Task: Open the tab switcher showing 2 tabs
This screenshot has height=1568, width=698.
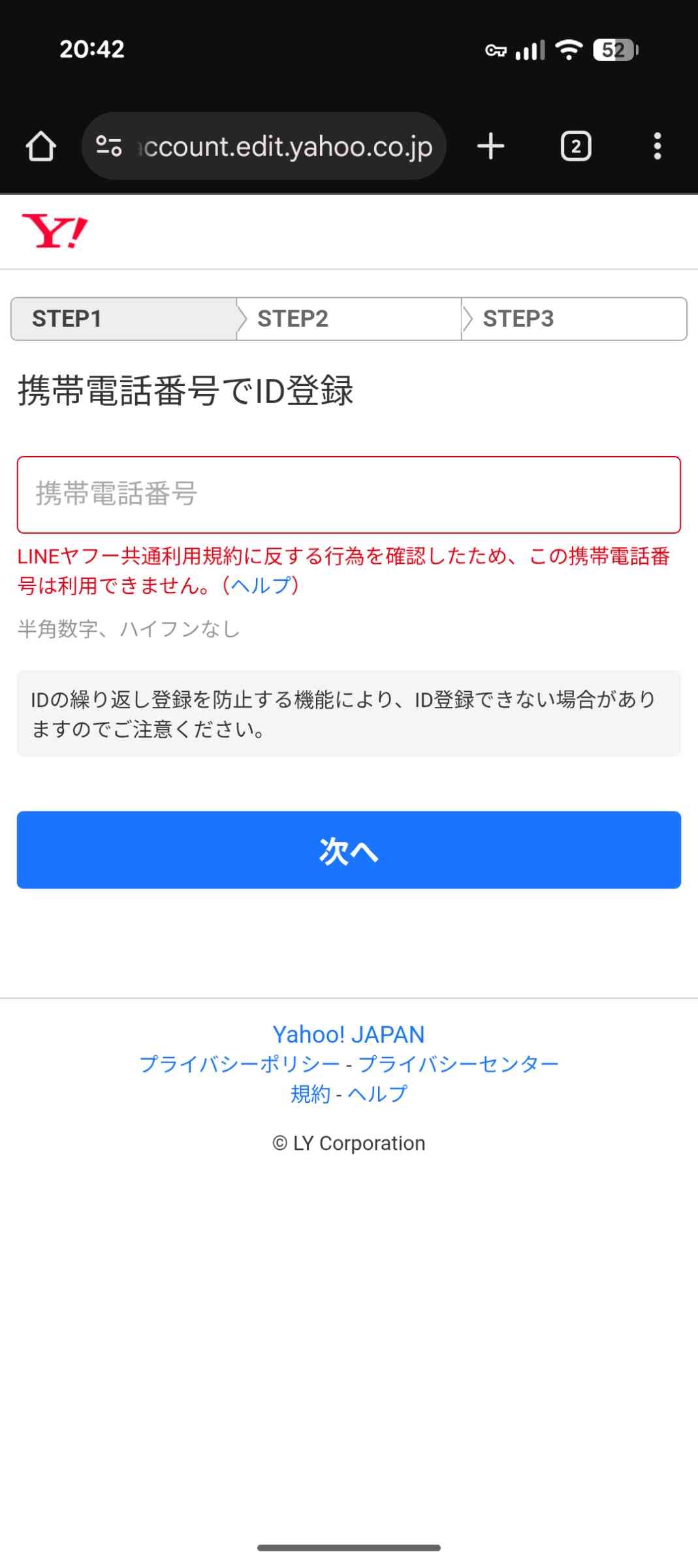Action: (575, 146)
